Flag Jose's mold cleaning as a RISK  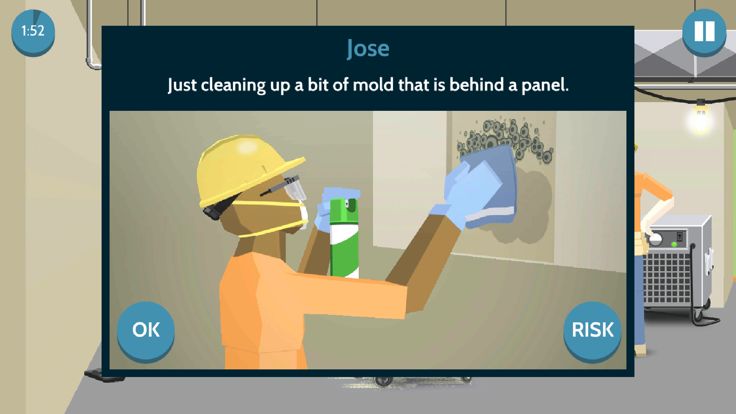coord(592,330)
